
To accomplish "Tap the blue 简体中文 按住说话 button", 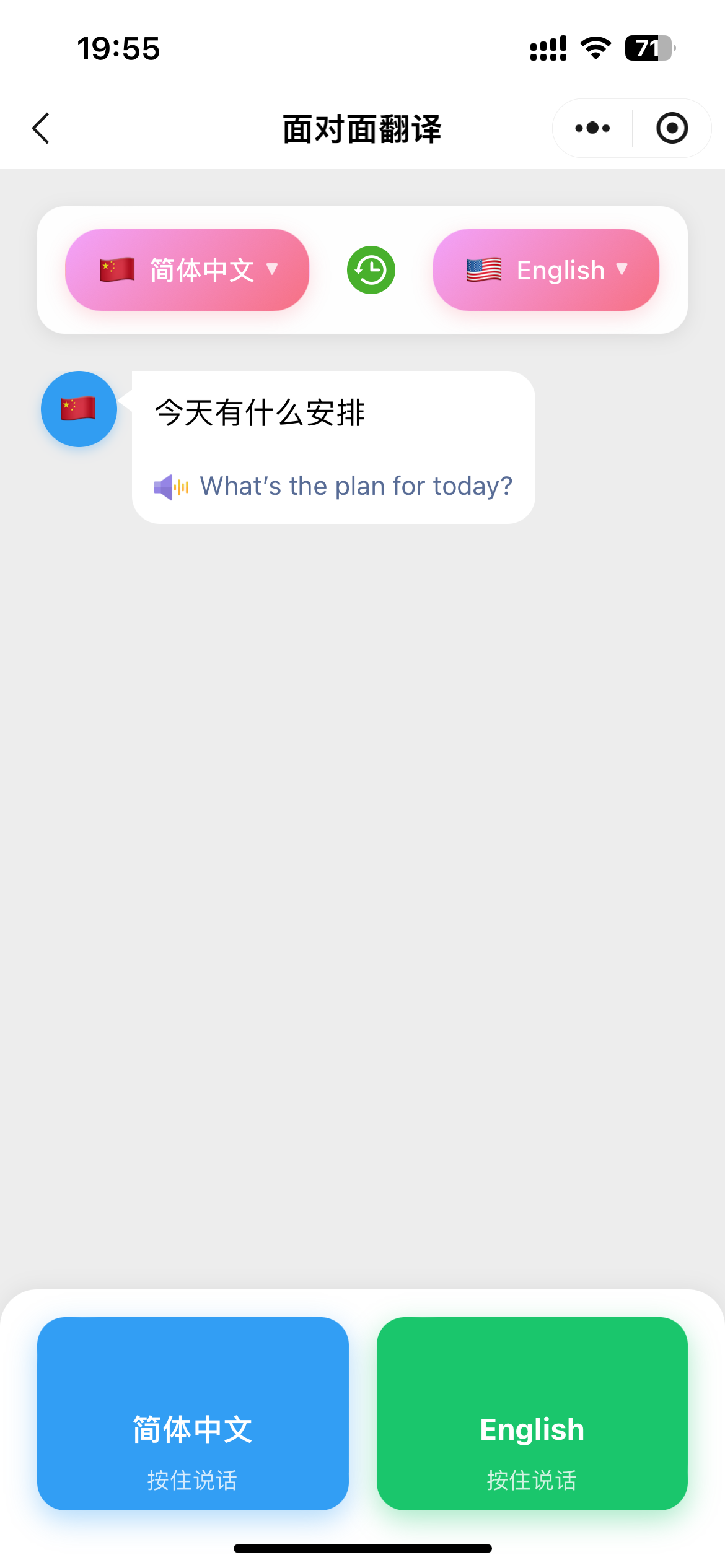I will 193,1413.
